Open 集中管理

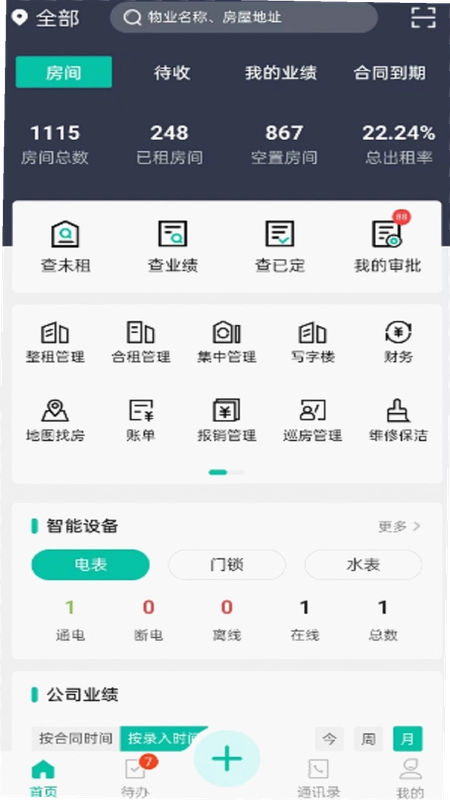coord(227,342)
